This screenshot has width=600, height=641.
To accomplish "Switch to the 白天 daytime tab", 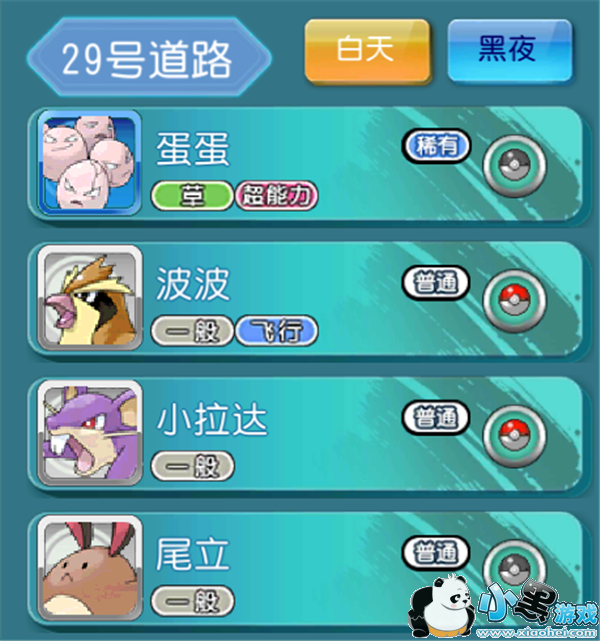I will pos(367,51).
